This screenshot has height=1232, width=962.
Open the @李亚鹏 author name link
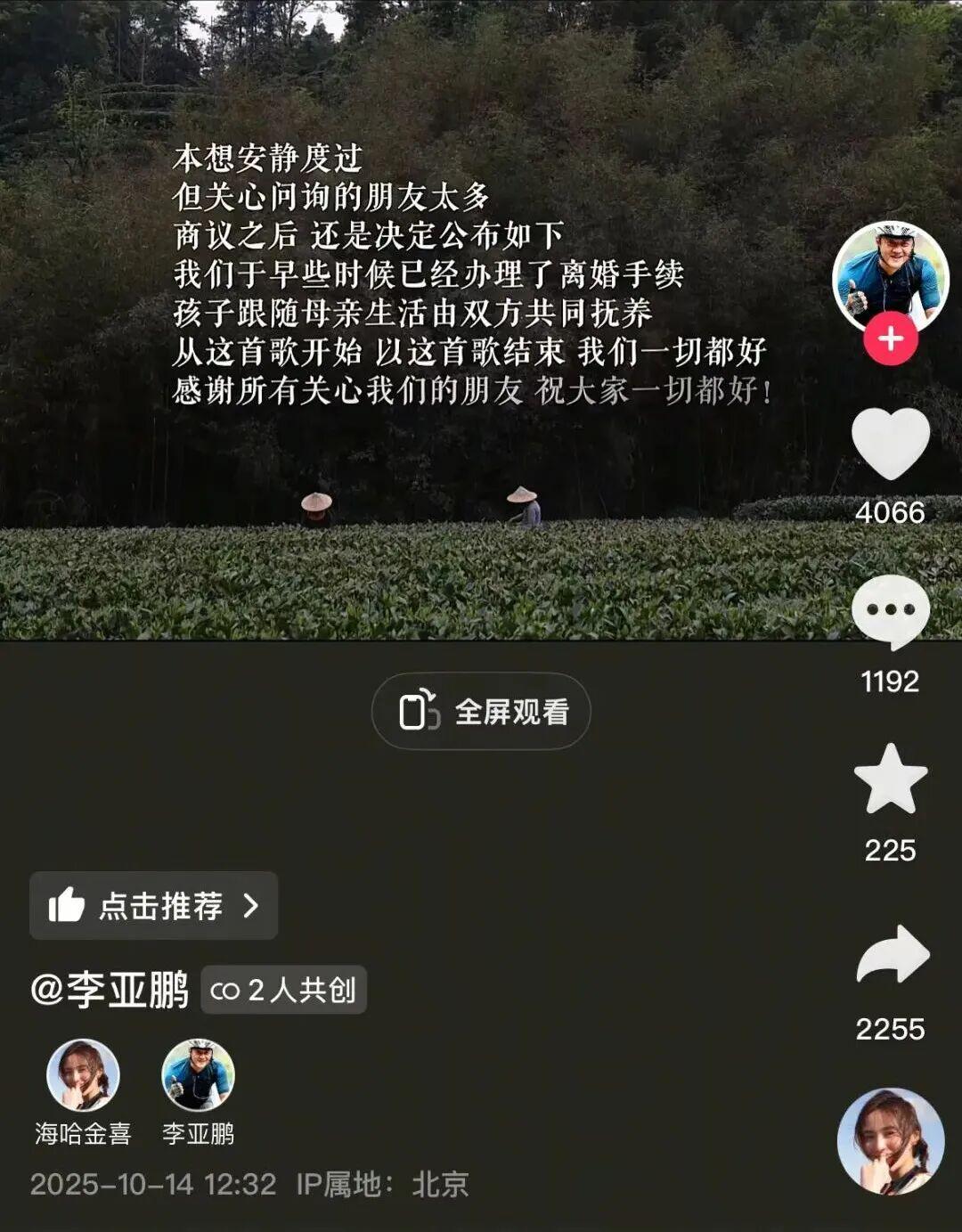point(110,990)
